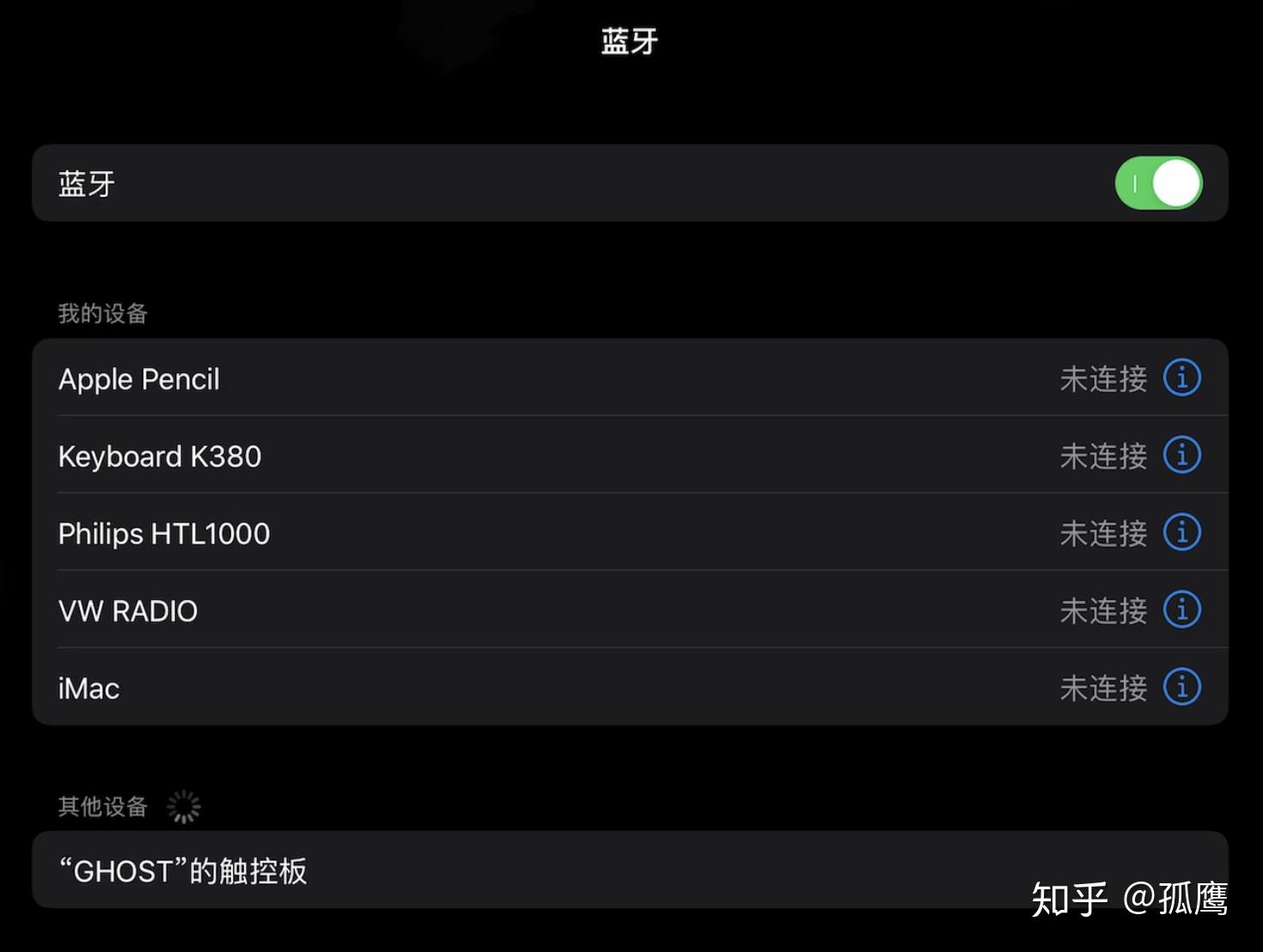1263x952 pixels.
Task: Open the iMac info button
Action: coord(1181,687)
